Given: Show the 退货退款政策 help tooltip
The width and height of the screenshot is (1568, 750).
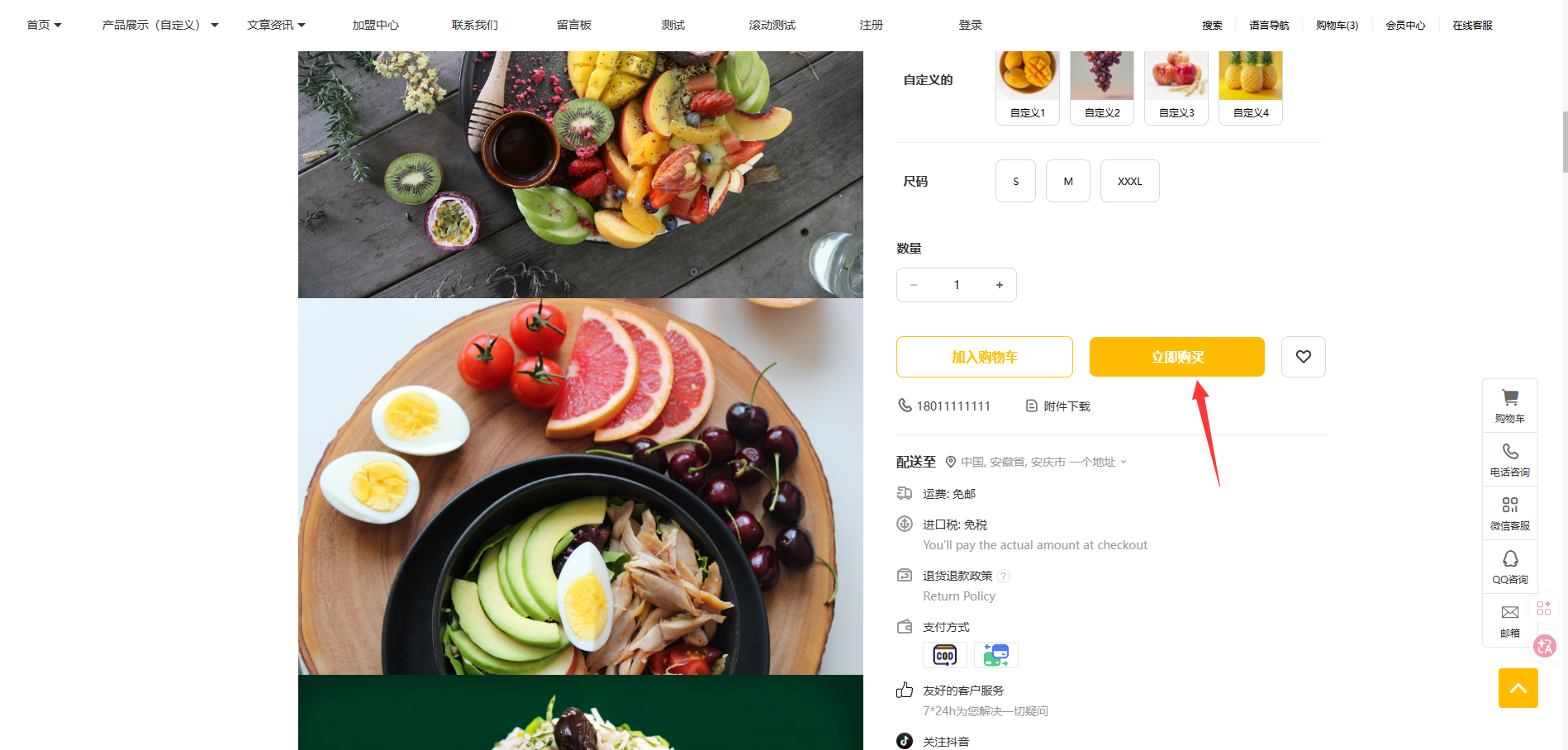Looking at the screenshot, I should pos(1003,577).
